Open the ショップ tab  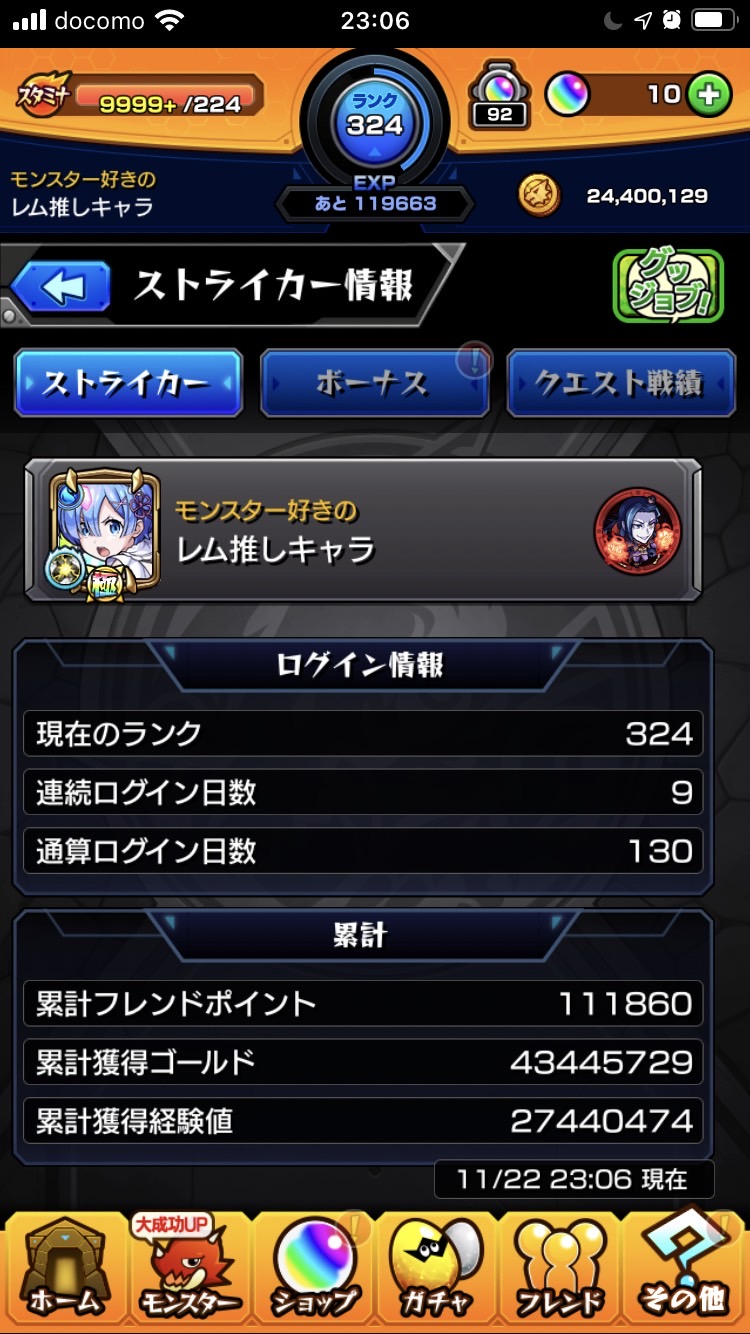(313, 1268)
